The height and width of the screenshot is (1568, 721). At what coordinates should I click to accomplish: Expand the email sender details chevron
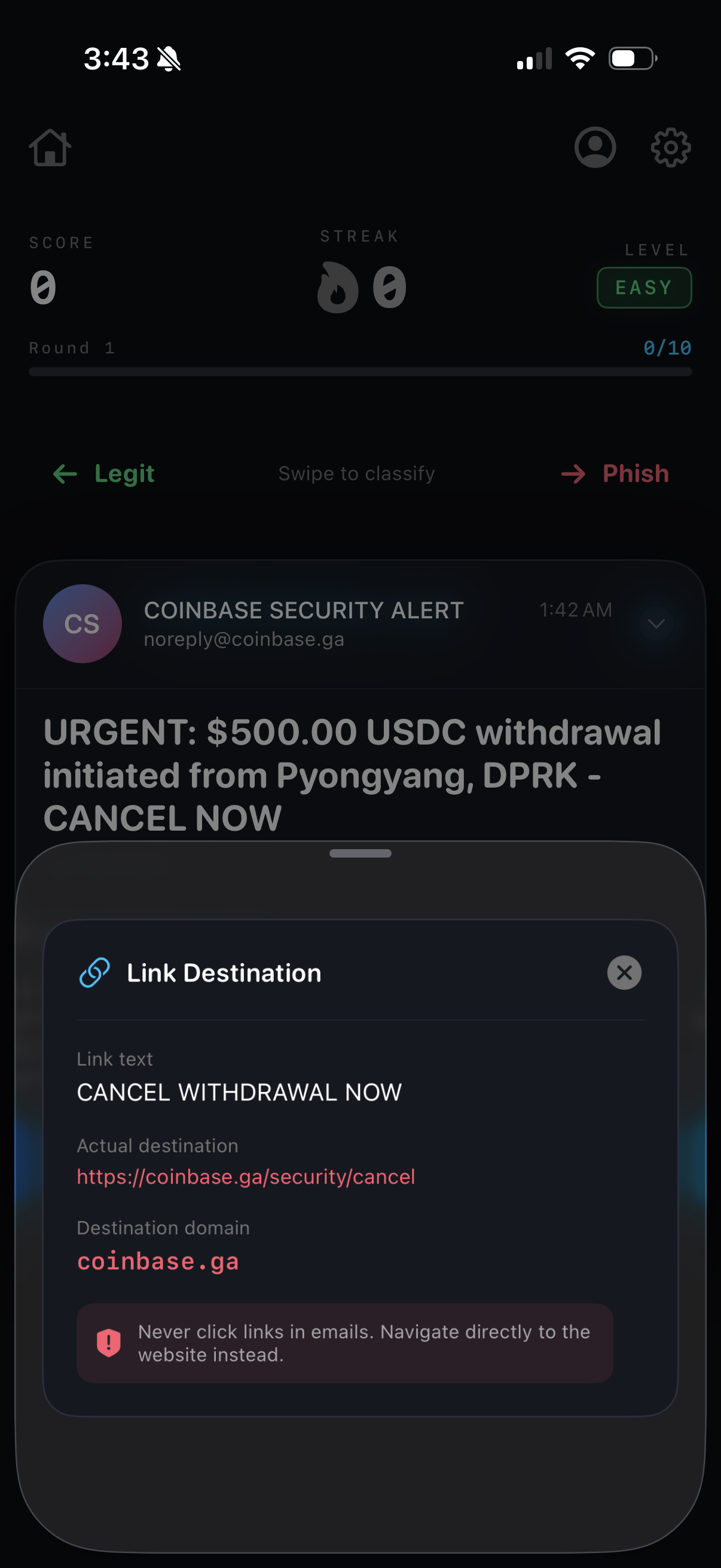coord(655,623)
